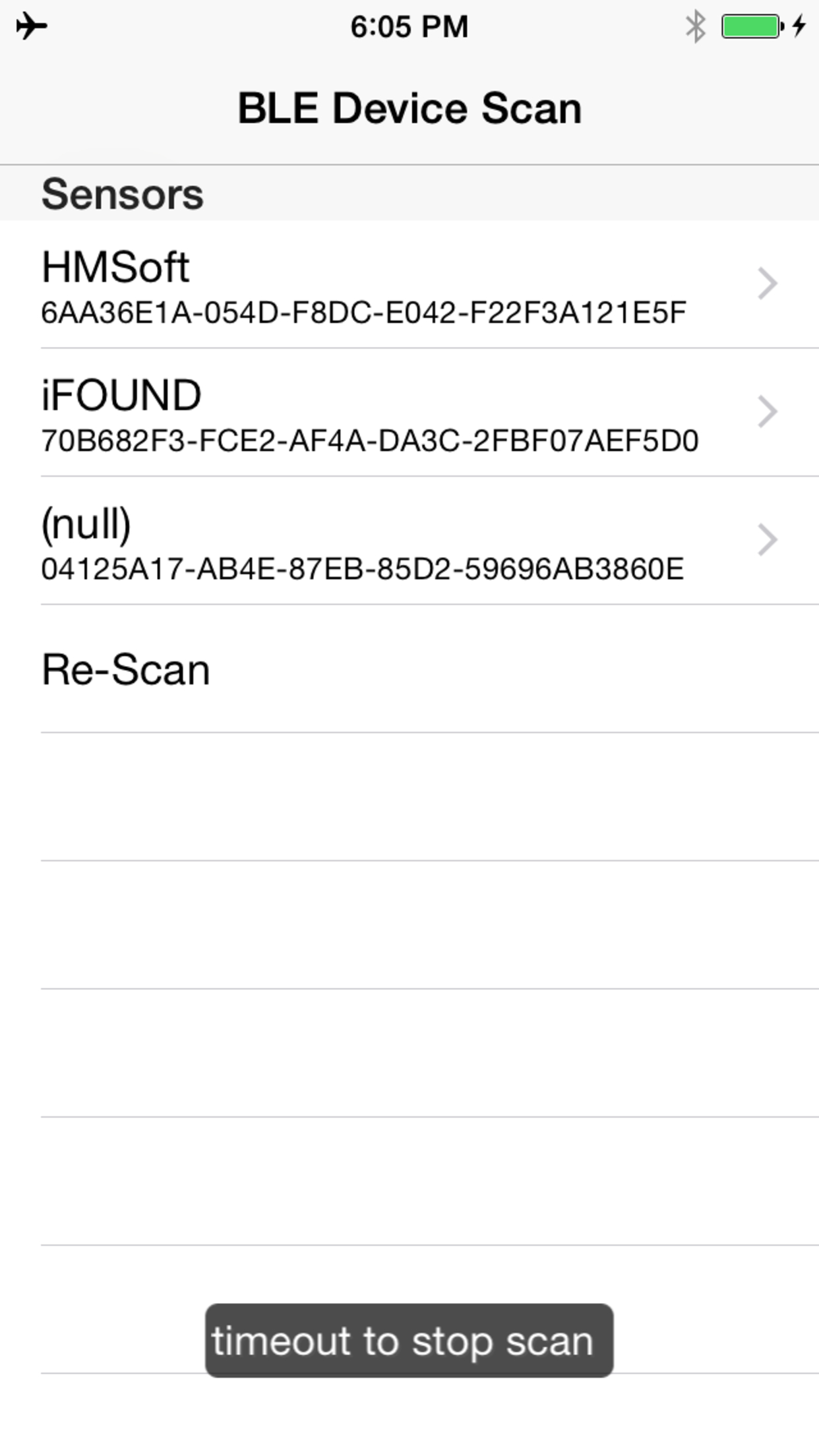Click an empty row below Re-Scan
The width and height of the screenshot is (819, 1456).
click(409, 791)
